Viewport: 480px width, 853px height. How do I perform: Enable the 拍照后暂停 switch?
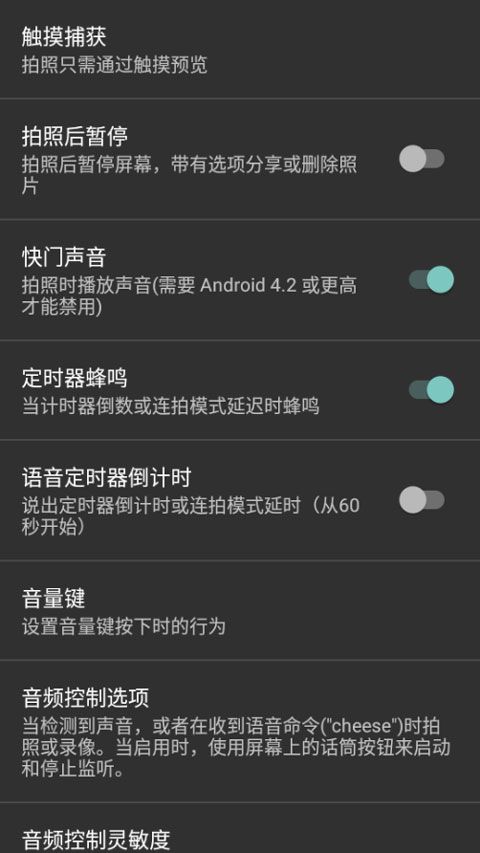(422, 159)
